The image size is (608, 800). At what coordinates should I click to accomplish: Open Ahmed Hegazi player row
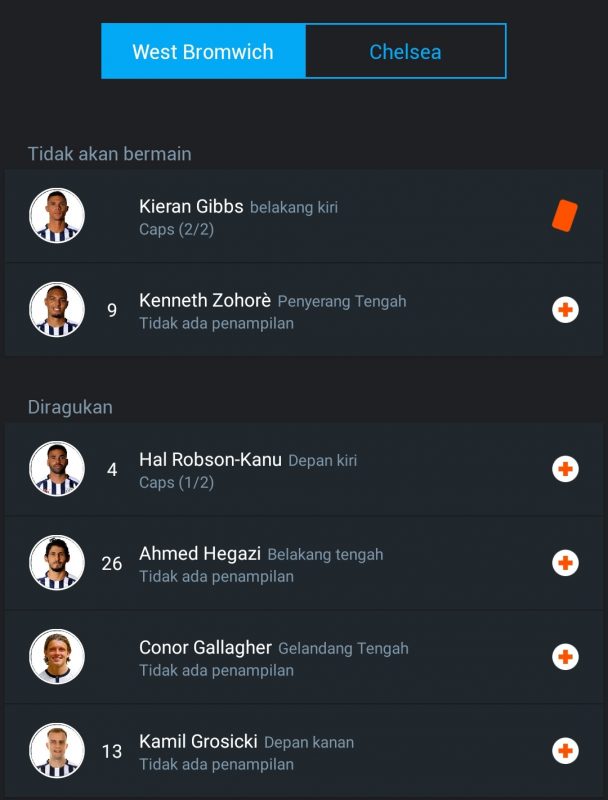(304, 564)
